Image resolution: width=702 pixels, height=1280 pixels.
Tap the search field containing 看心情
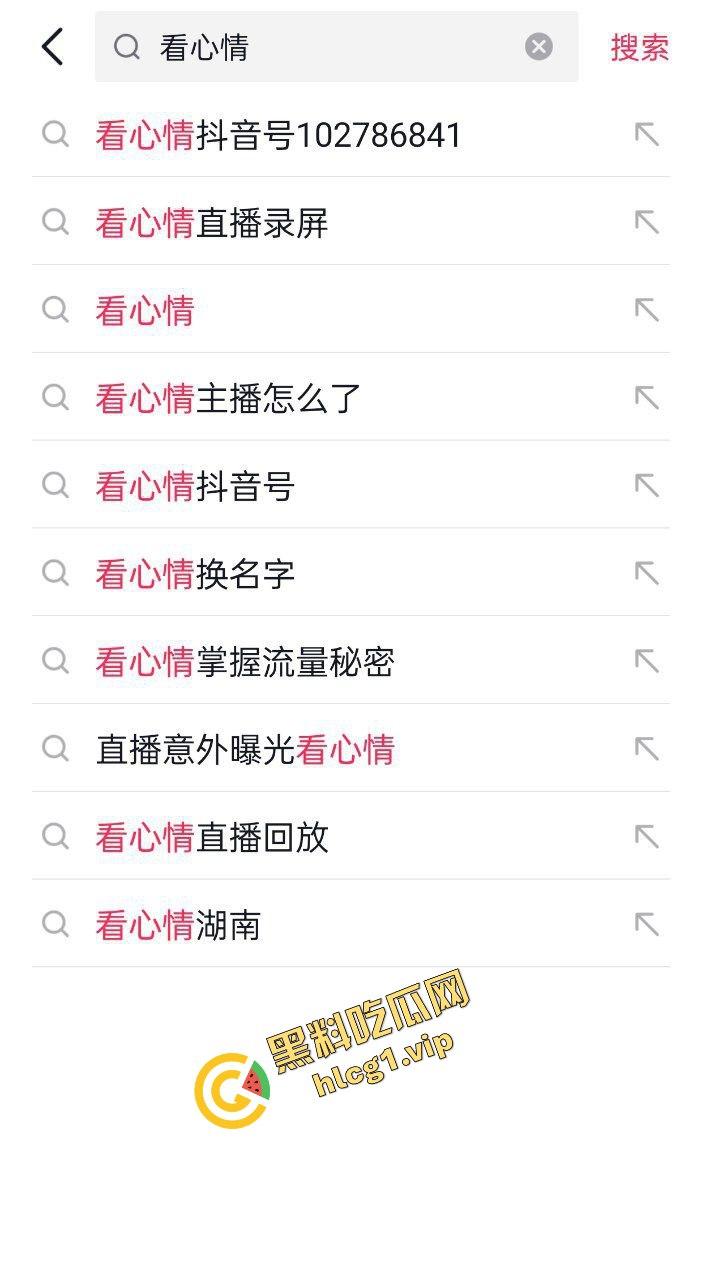pos(330,47)
